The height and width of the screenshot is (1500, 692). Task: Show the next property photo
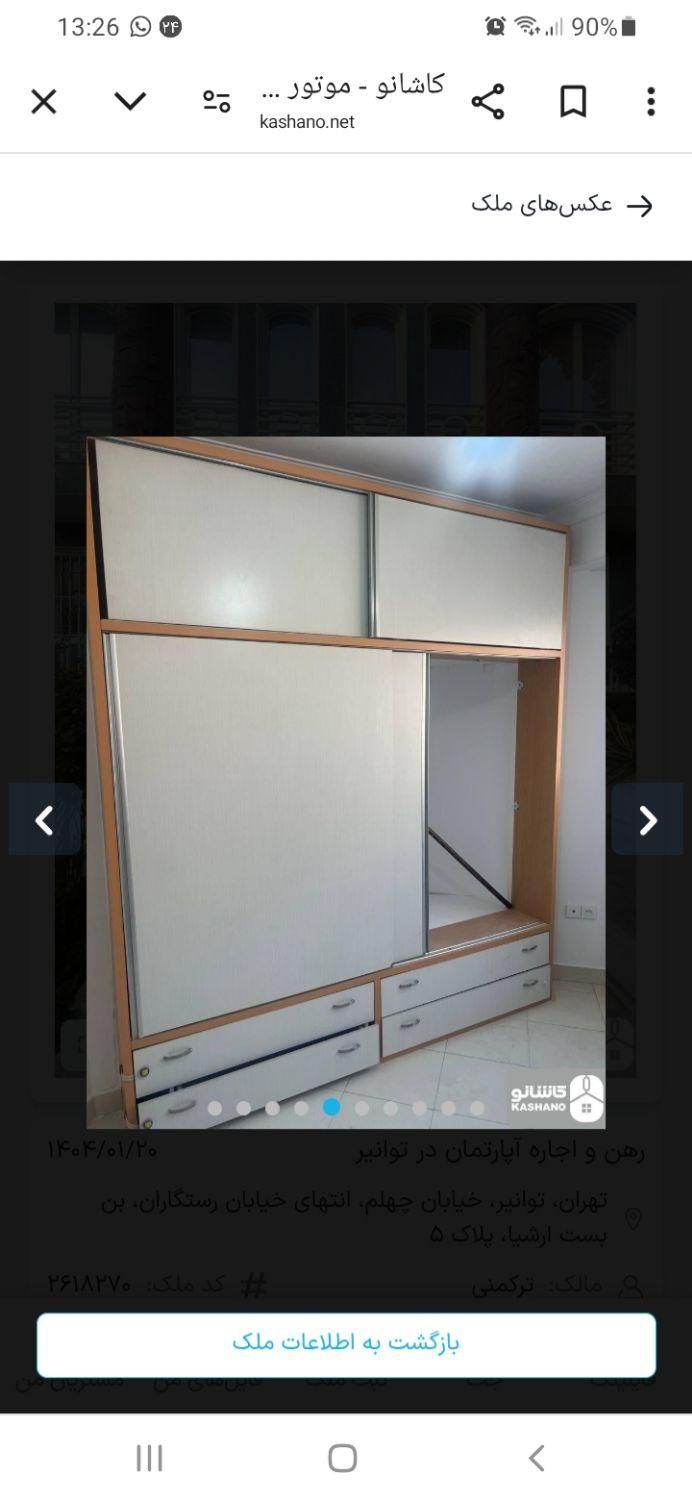pyautogui.click(x=648, y=820)
